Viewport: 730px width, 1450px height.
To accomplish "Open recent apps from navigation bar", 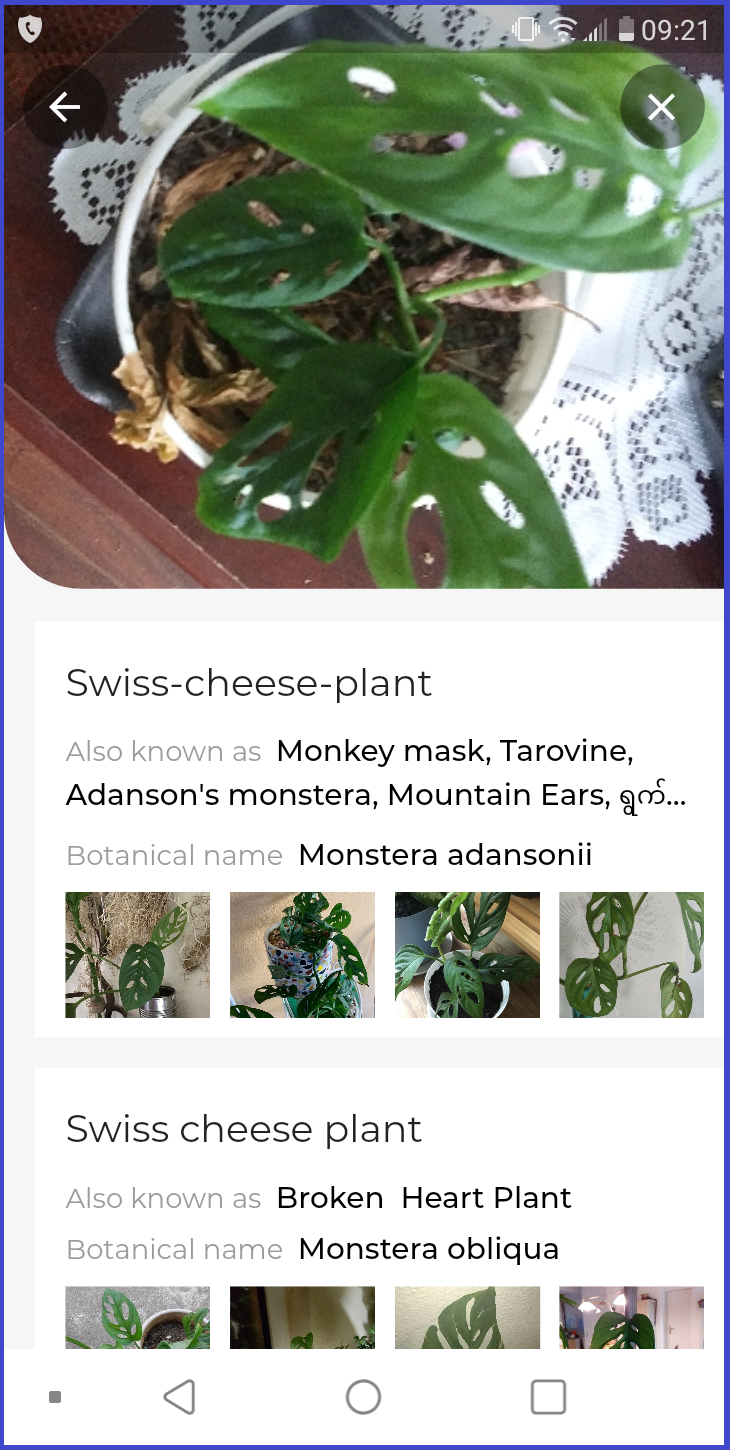I will 548,1397.
